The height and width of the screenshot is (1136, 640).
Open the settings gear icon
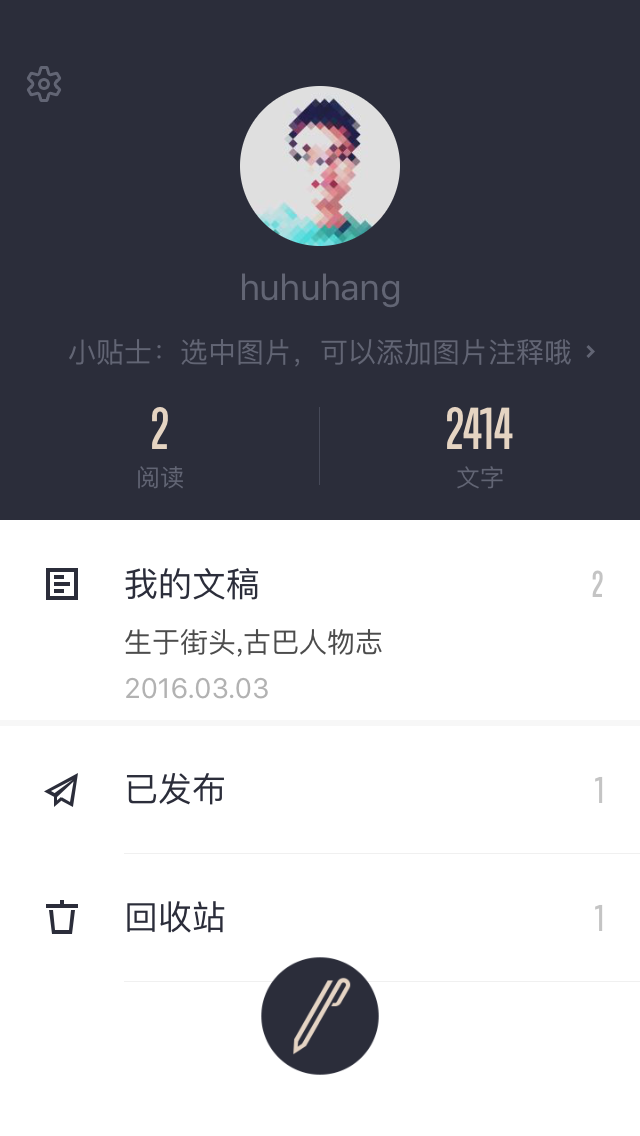pyautogui.click(x=44, y=84)
